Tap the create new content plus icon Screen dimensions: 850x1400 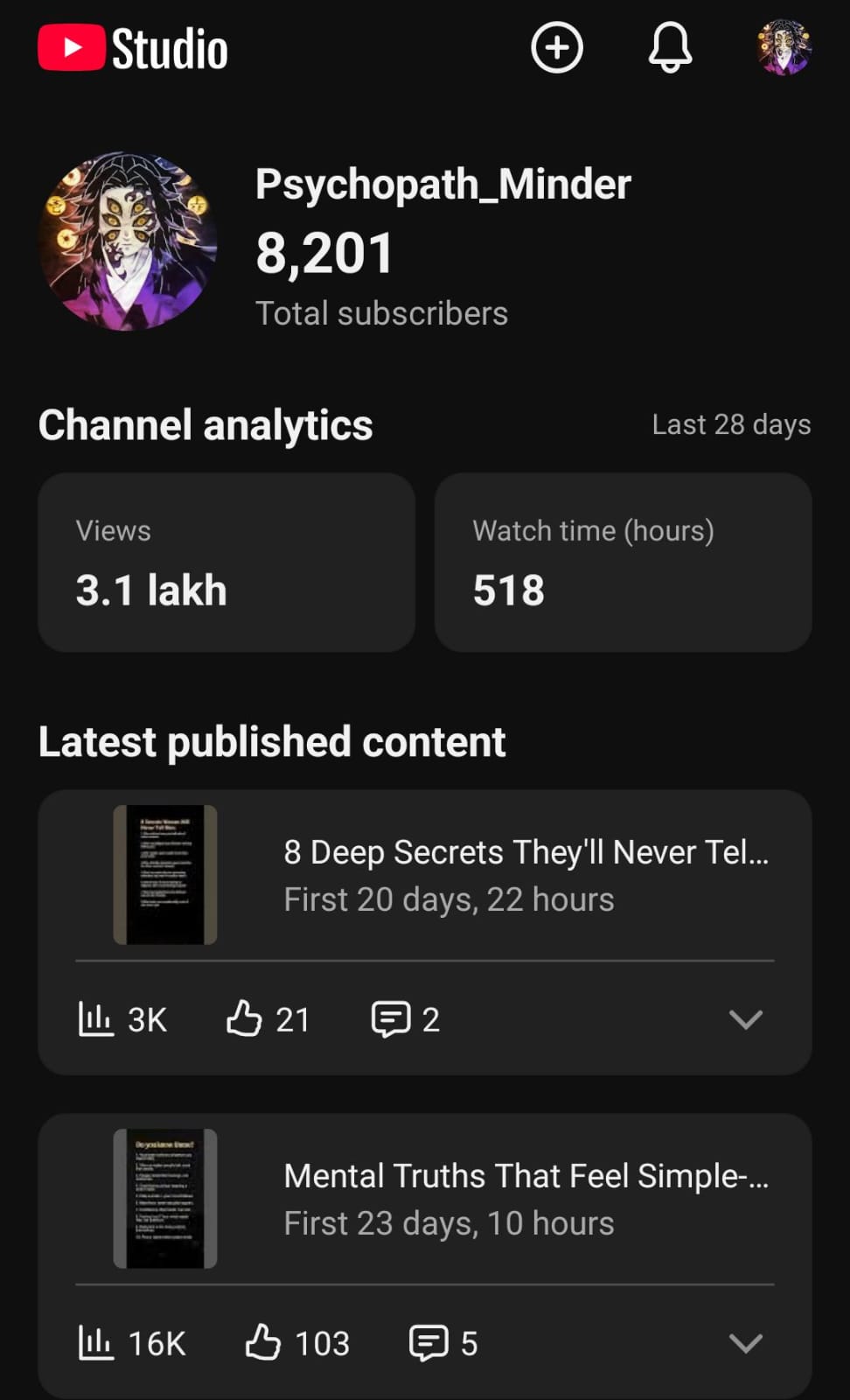[556, 48]
